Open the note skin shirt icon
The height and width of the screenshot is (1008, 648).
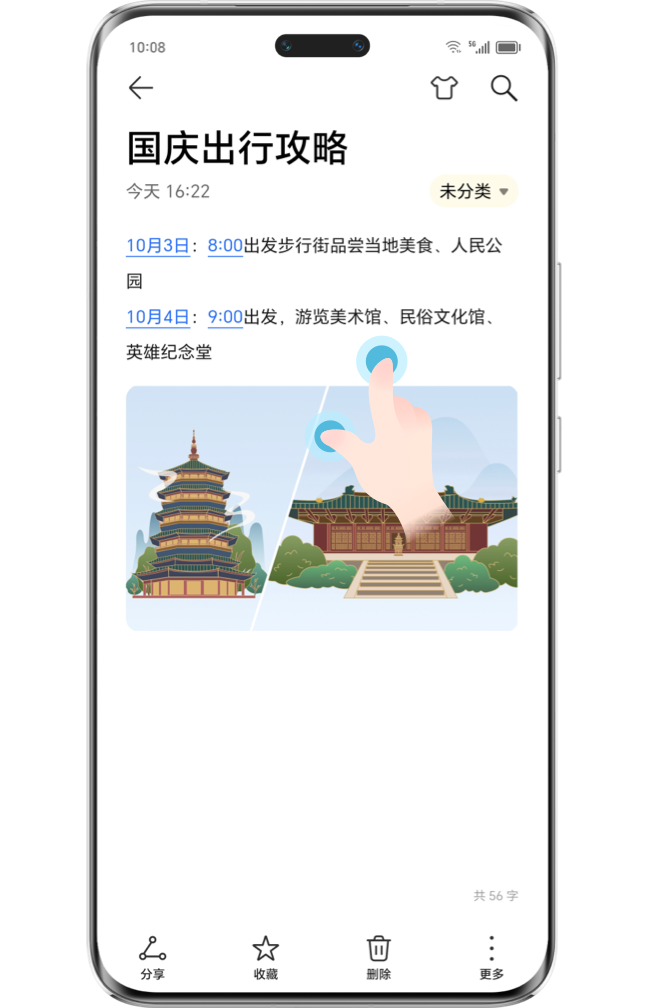point(444,88)
